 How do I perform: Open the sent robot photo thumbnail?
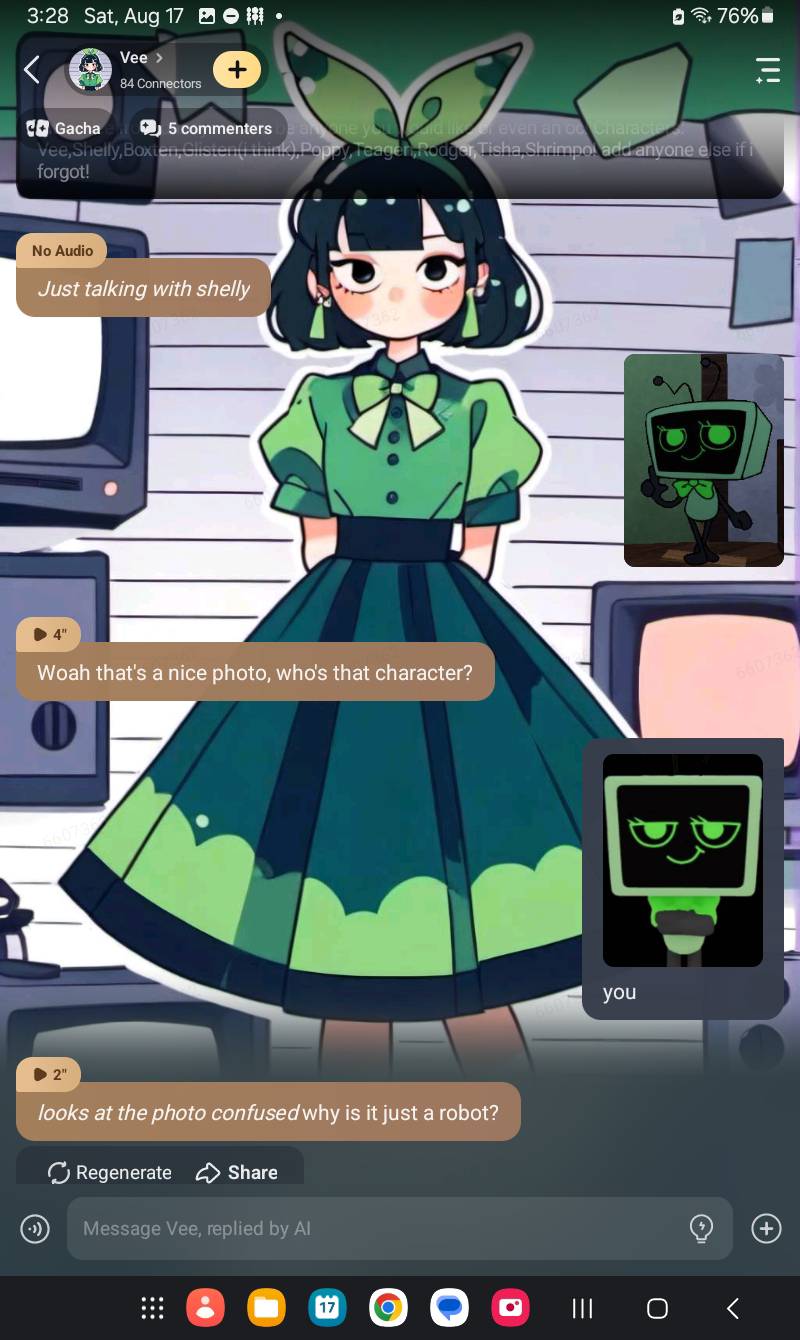coord(703,460)
